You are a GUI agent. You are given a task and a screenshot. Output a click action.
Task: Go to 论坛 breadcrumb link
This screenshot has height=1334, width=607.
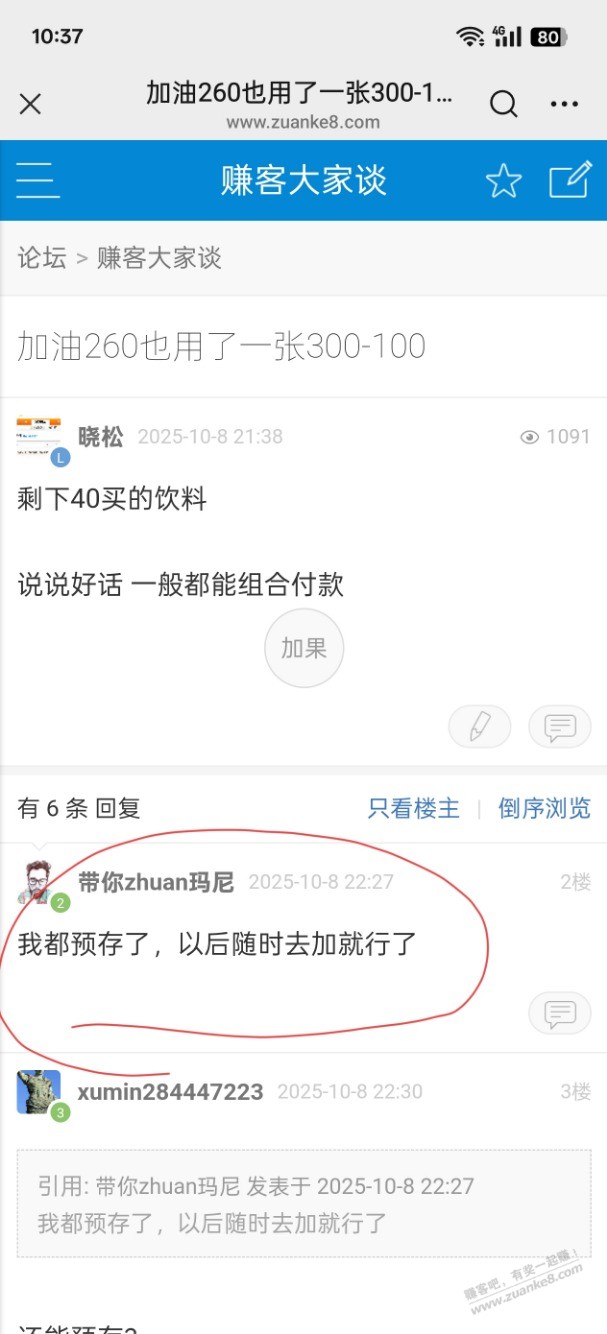(x=42, y=258)
